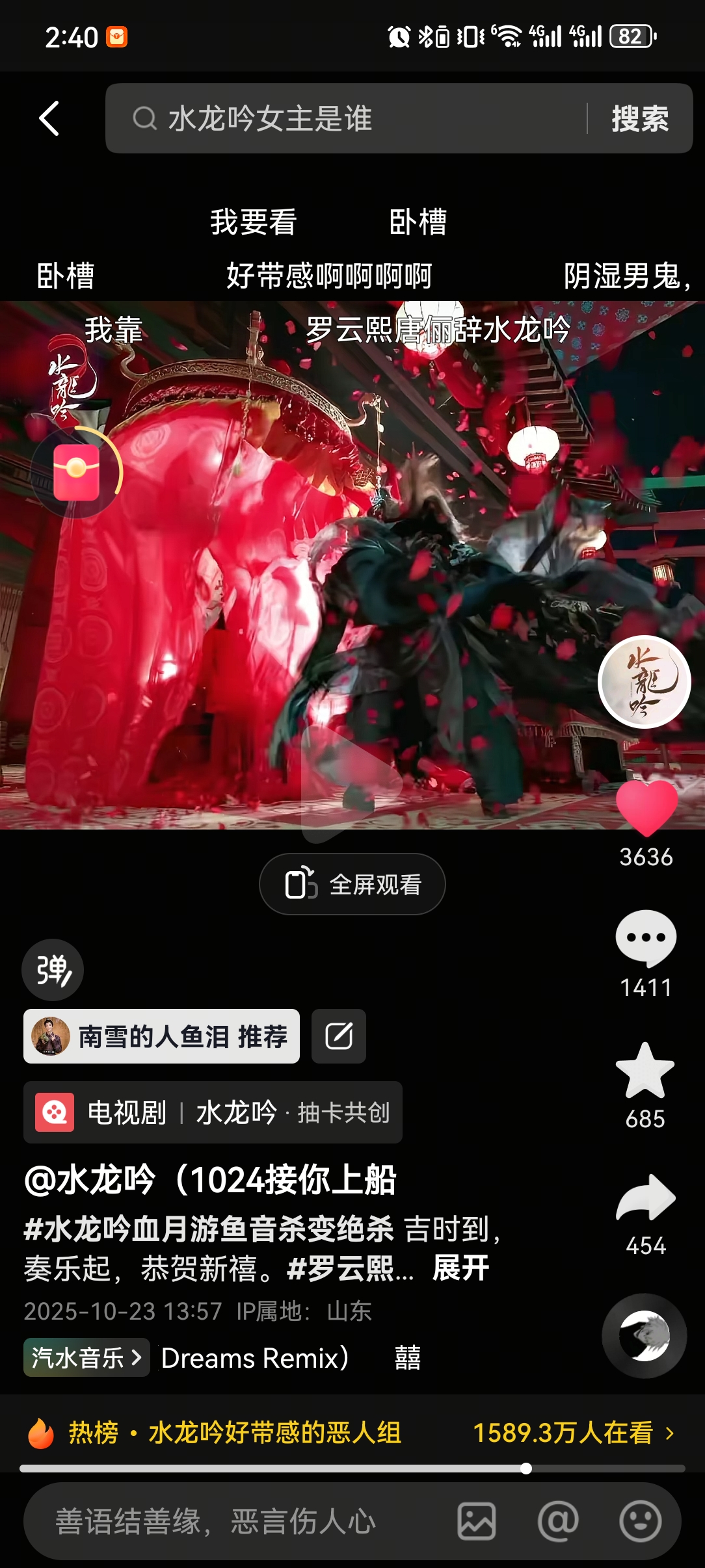Open the 南雪的人鱼泪 推荐 chip
The height and width of the screenshot is (1568, 705).
pos(161,1036)
